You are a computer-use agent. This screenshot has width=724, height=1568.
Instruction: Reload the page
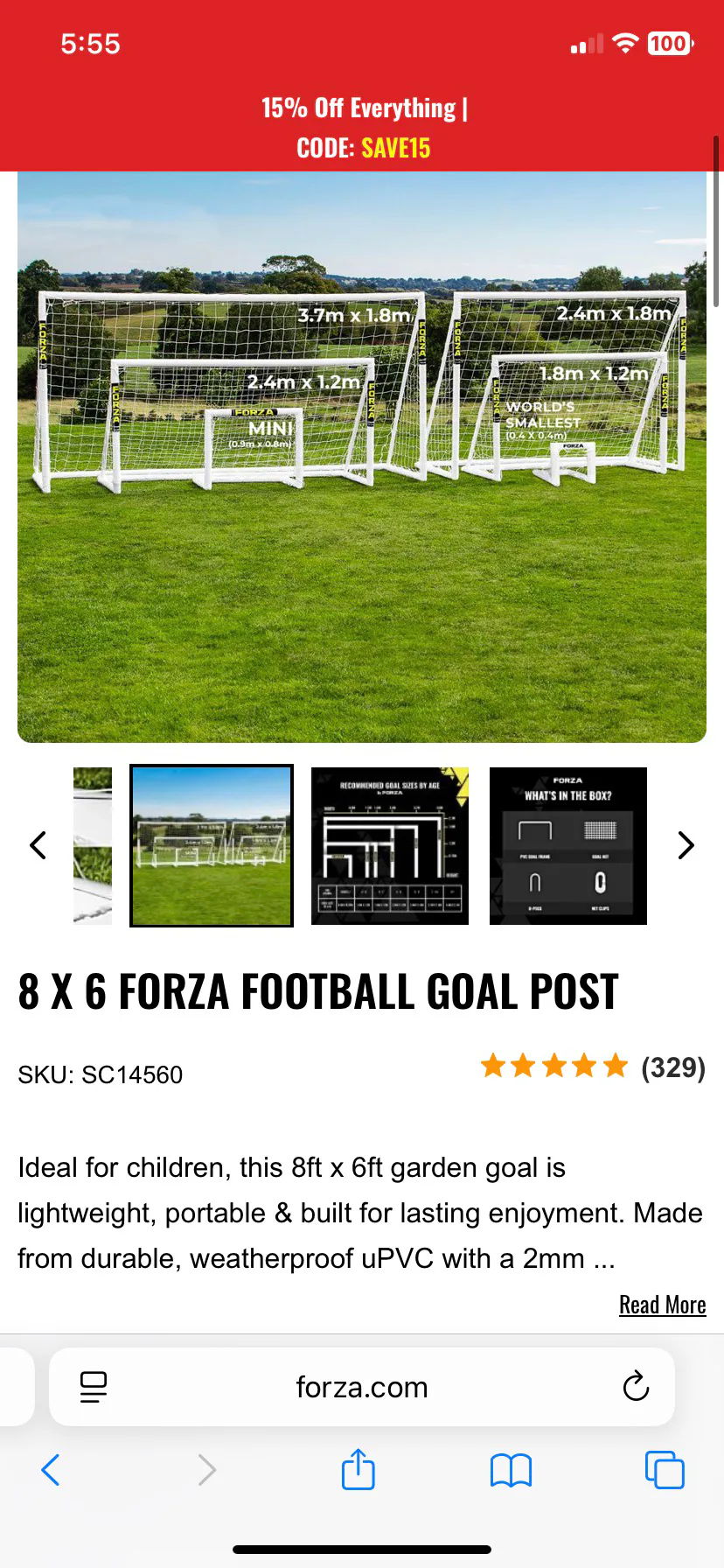[x=636, y=1387]
